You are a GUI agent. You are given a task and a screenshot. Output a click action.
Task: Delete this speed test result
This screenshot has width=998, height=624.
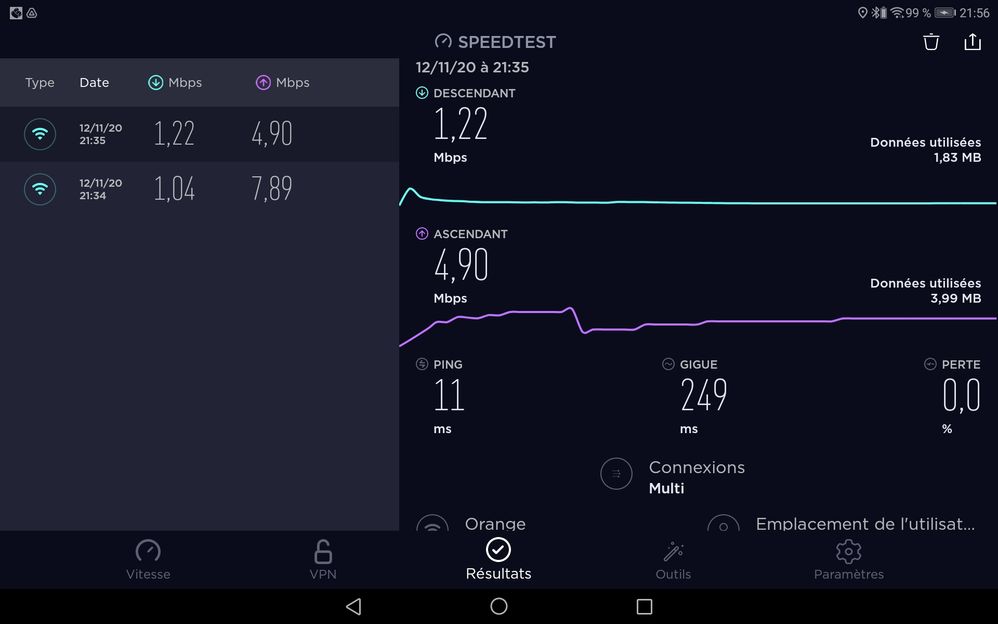tap(931, 42)
